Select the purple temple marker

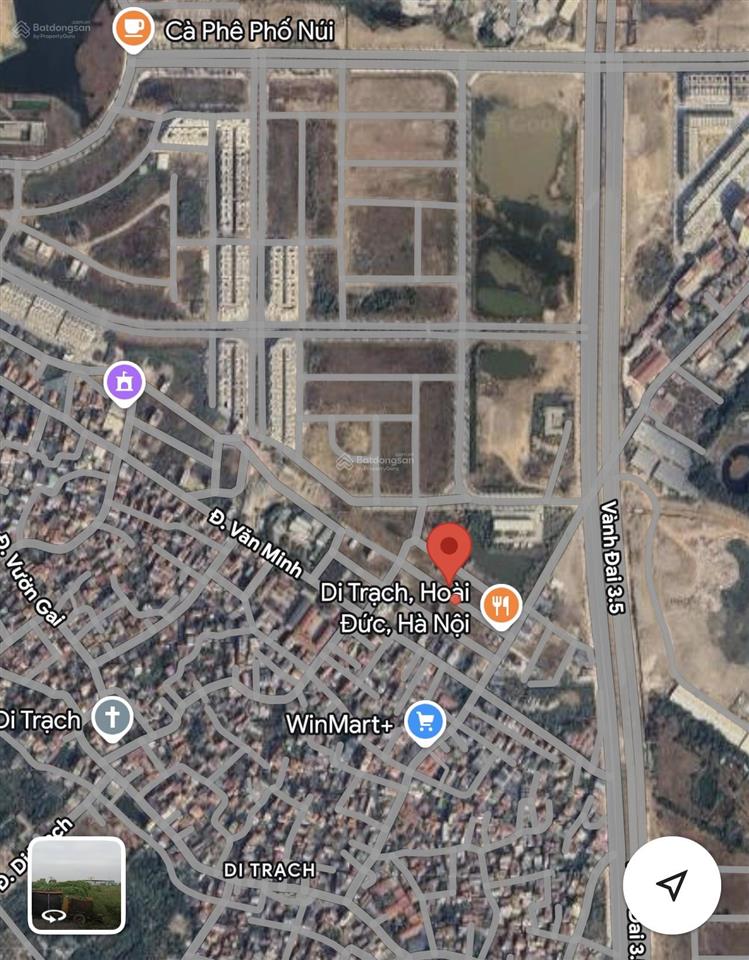point(124,381)
